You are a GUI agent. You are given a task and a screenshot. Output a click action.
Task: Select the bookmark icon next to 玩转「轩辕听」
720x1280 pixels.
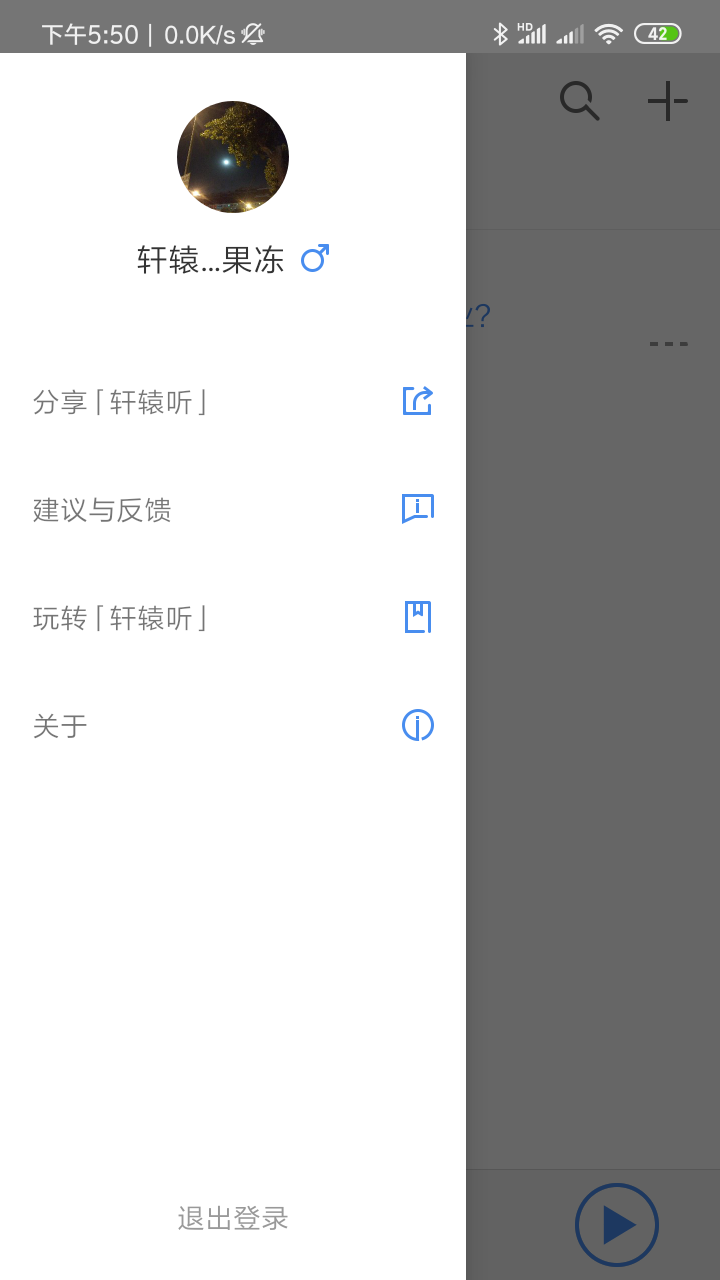417,616
